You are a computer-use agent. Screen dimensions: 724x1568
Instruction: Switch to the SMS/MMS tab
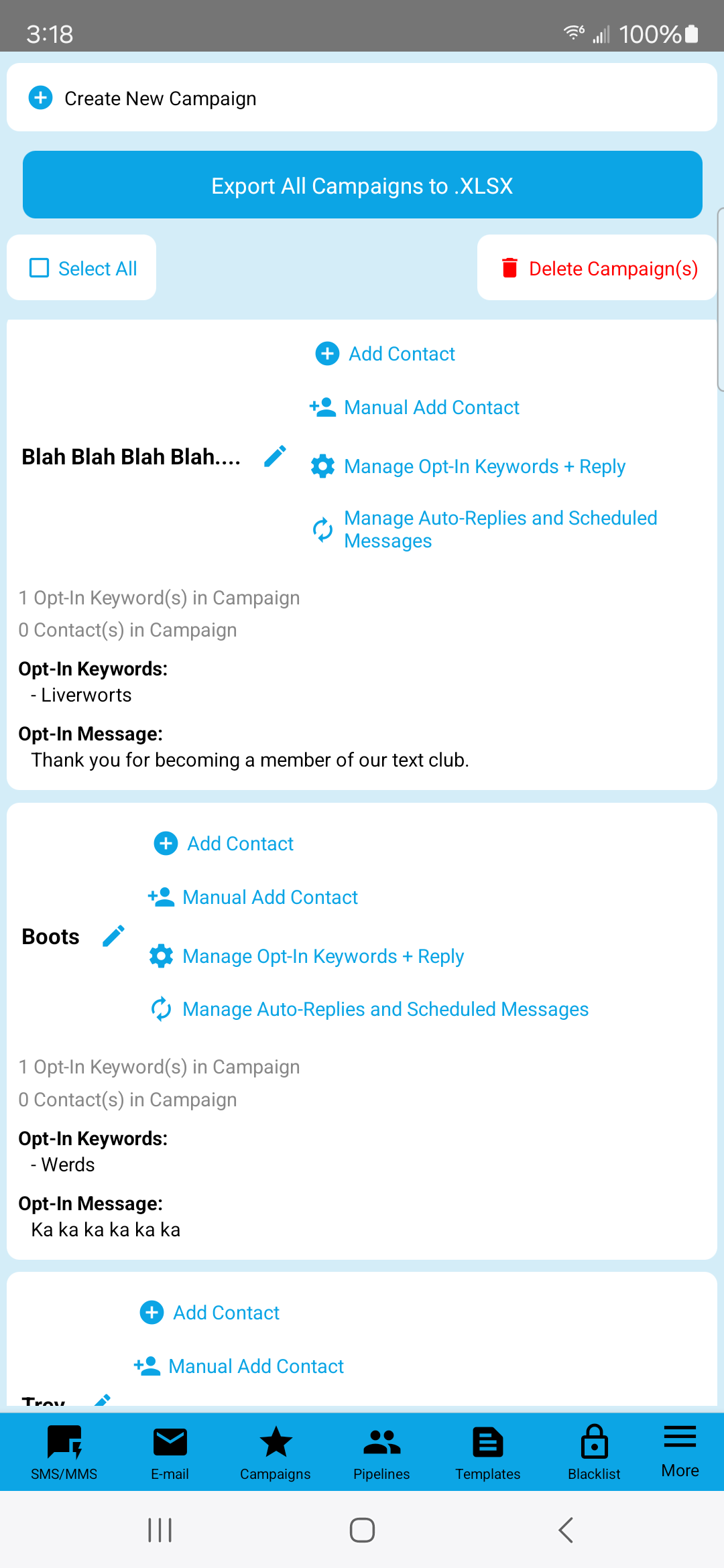tap(64, 1452)
